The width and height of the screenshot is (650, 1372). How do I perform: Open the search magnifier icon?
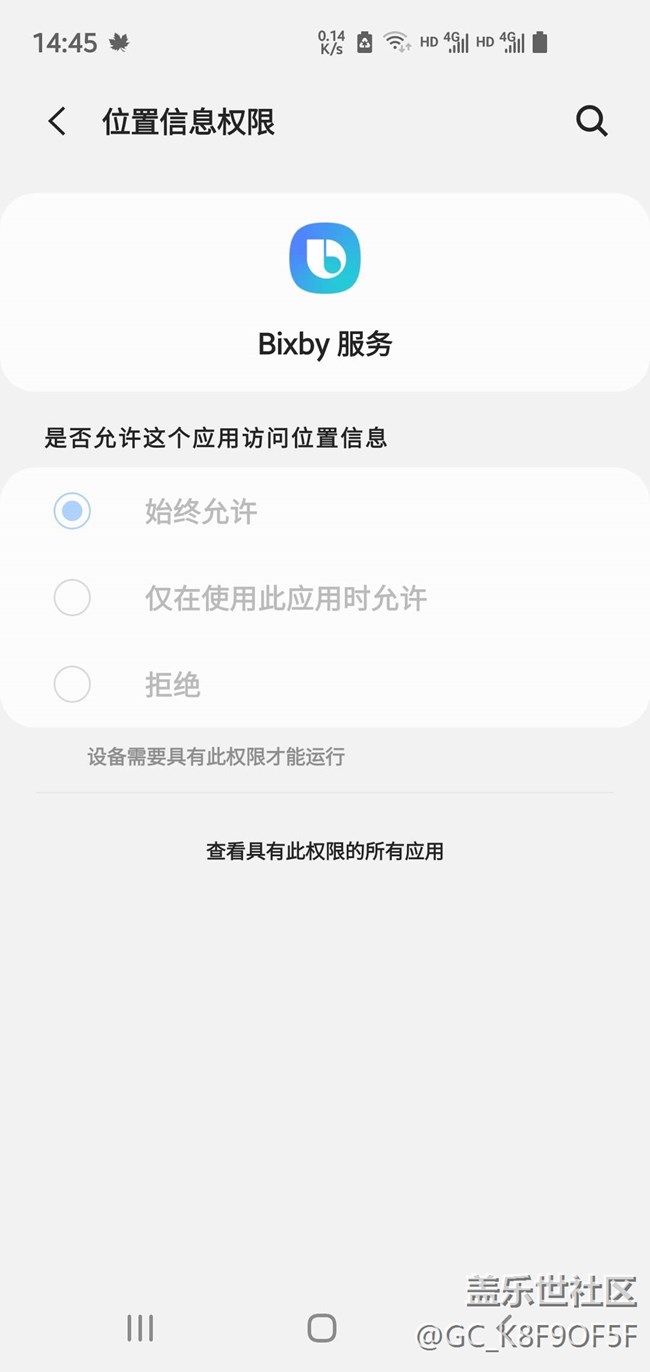click(x=591, y=122)
